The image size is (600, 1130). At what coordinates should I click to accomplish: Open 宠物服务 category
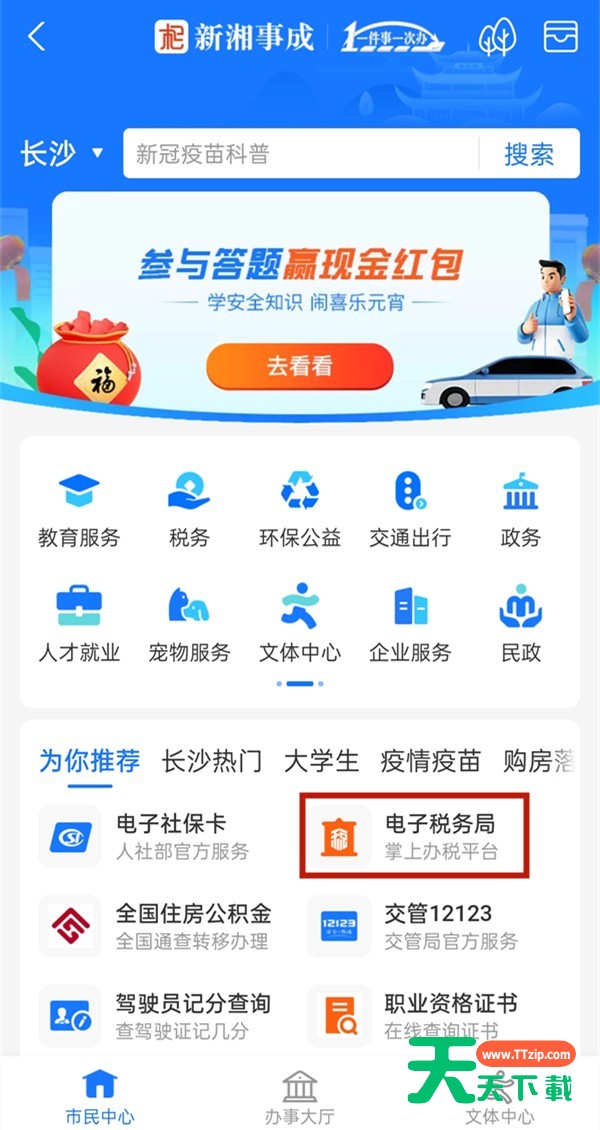click(x=189, y=625)
